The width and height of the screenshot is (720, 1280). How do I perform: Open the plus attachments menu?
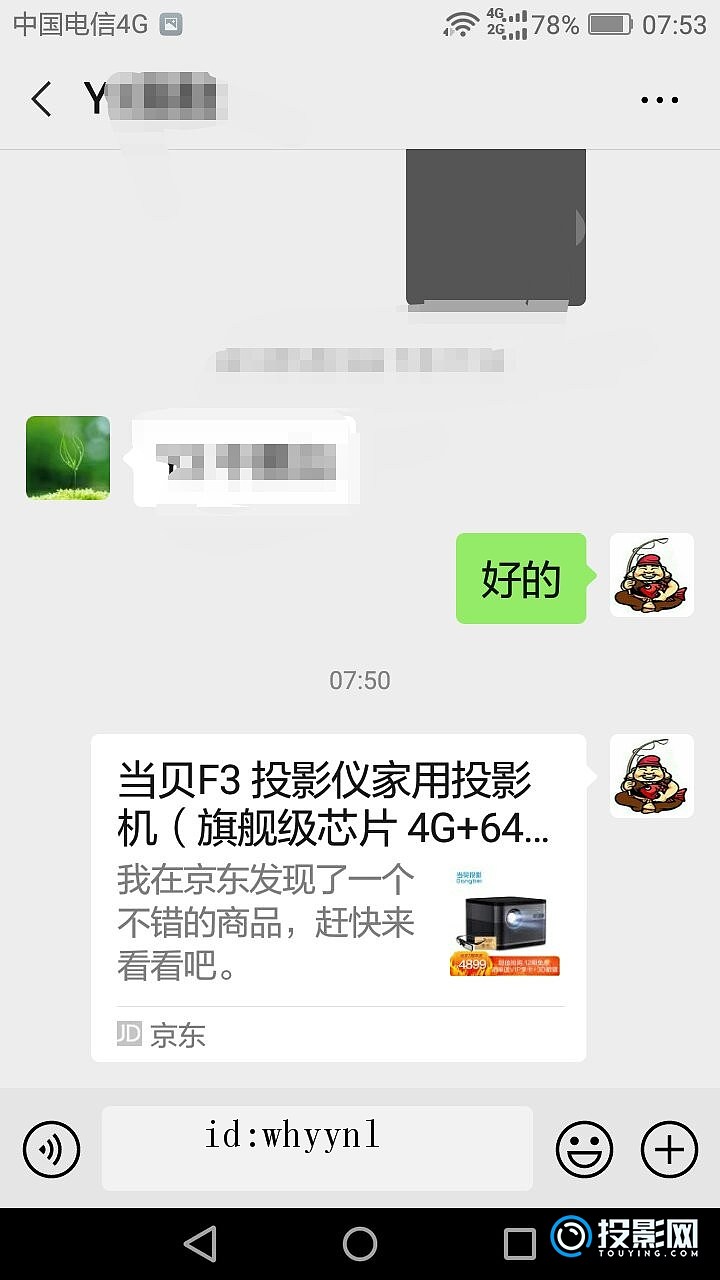669,1150
